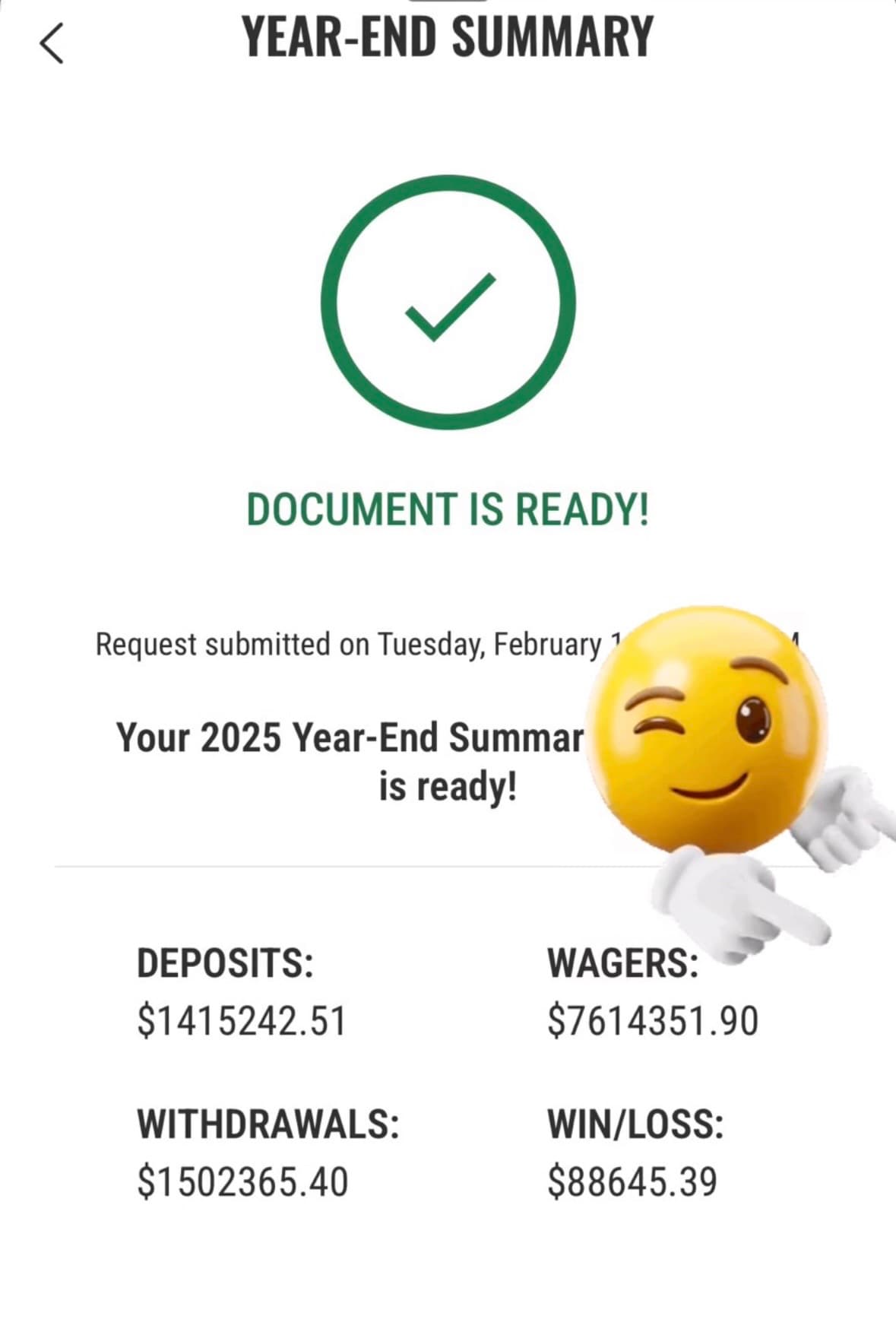Click the DOCUMENT IS READY! message
This screenshot has width=896, height=1335.
click(448, 508)
